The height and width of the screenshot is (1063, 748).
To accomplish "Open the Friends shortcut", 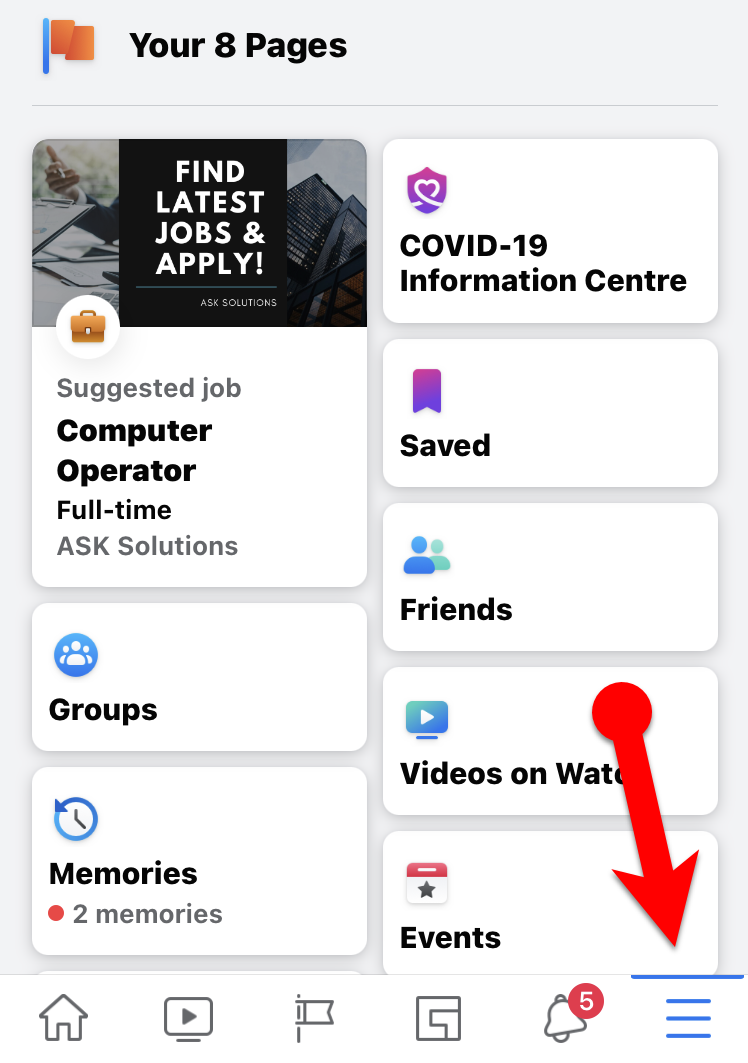I will 549,577.
